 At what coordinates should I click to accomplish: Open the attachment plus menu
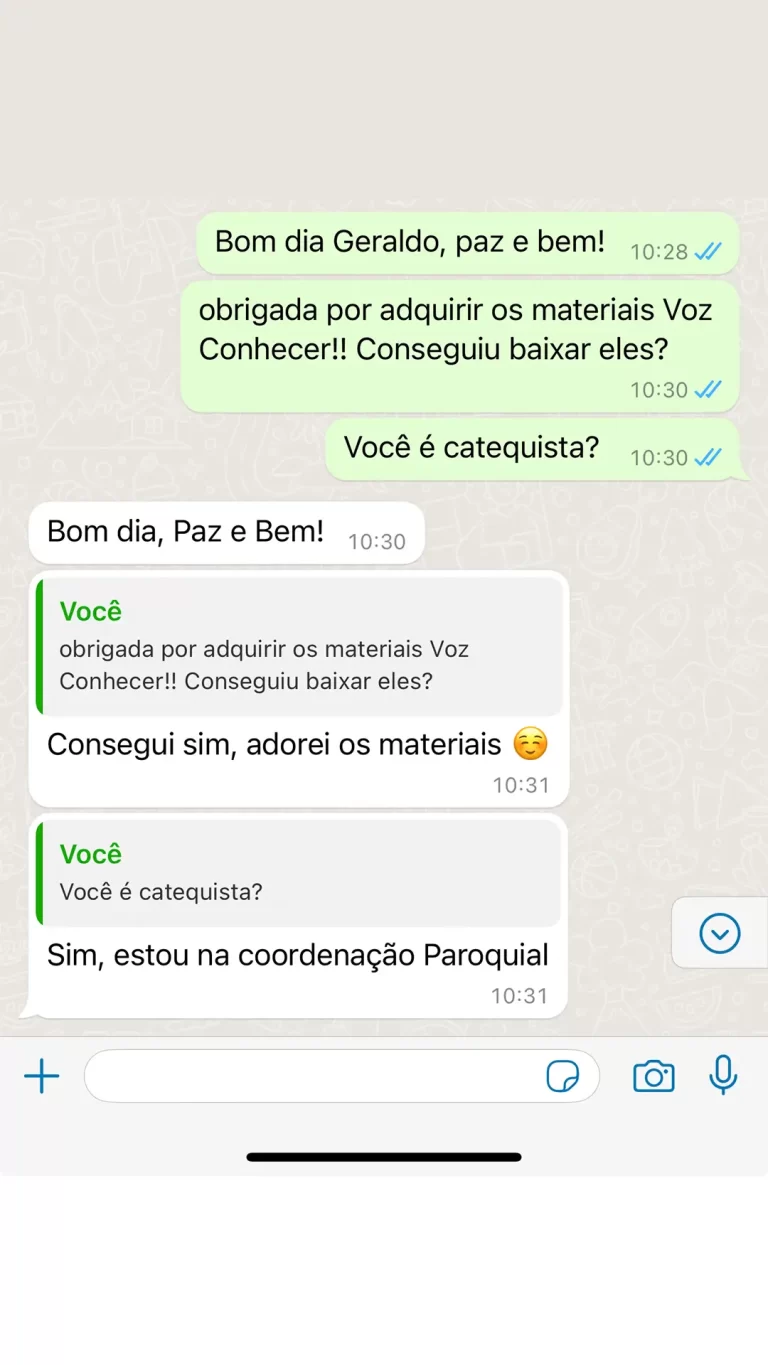click(41, 1076)
